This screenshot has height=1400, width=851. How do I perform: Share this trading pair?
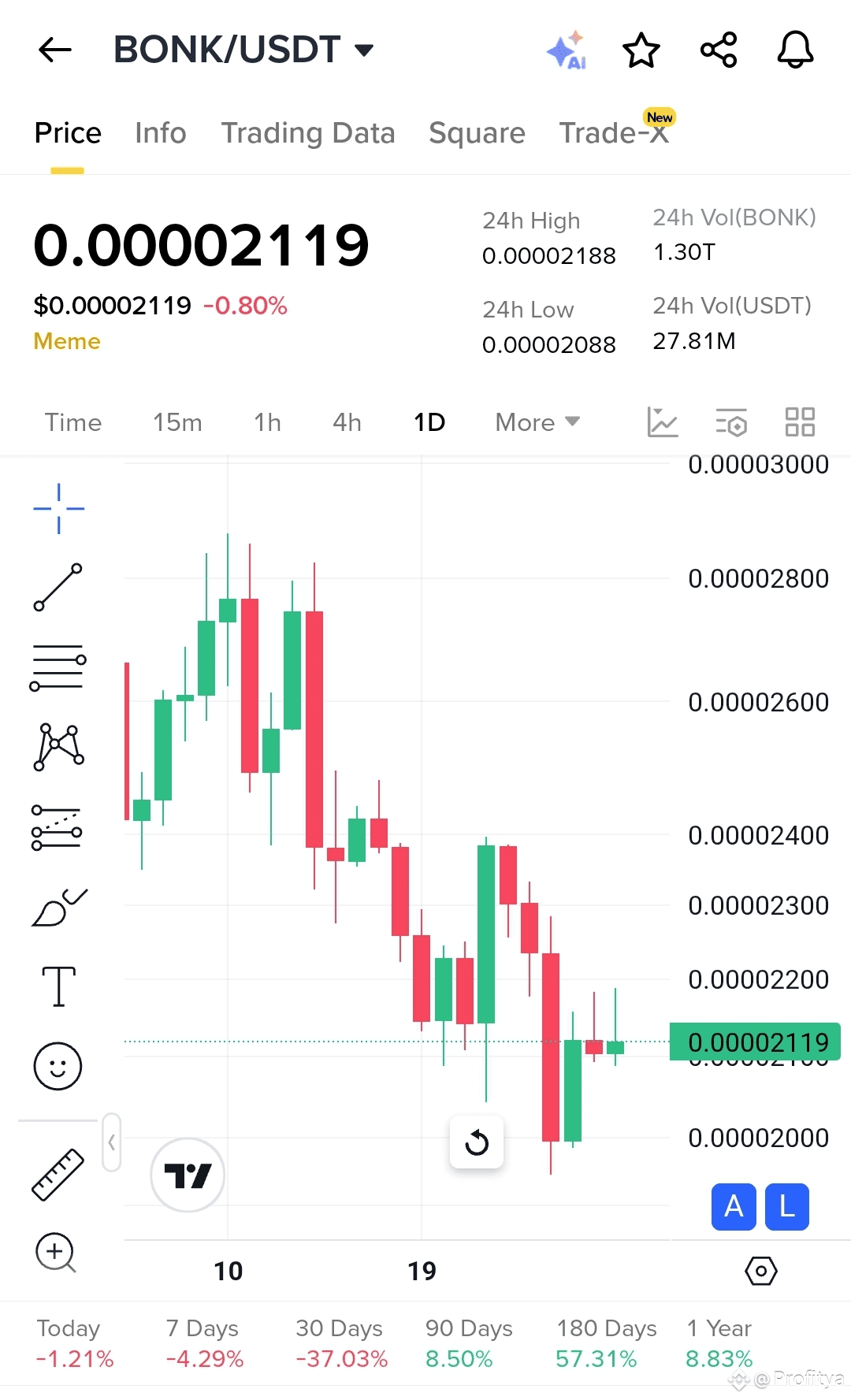719,50
